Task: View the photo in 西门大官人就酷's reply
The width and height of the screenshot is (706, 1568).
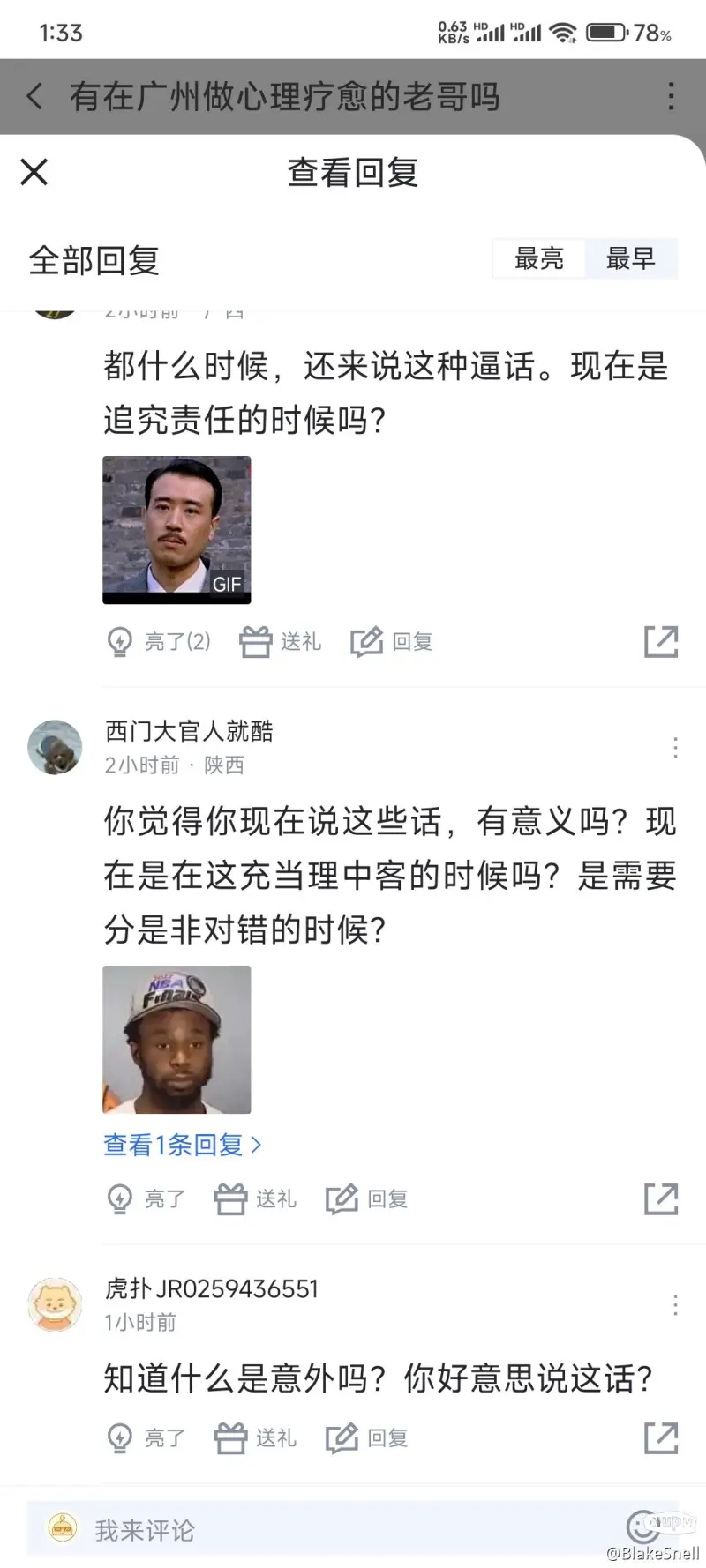Action: (176, 1040)
